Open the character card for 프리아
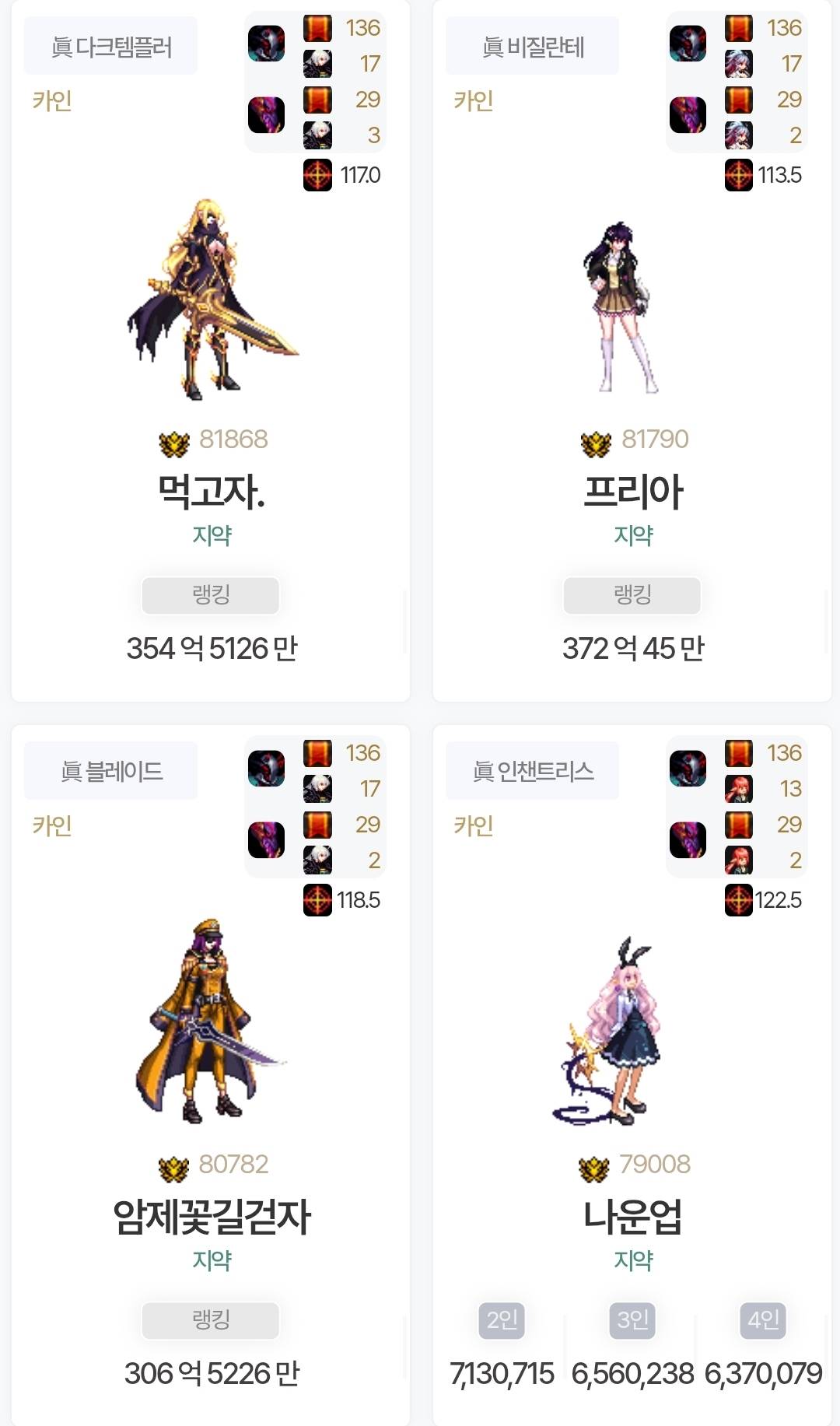 [x=632, y=492]
